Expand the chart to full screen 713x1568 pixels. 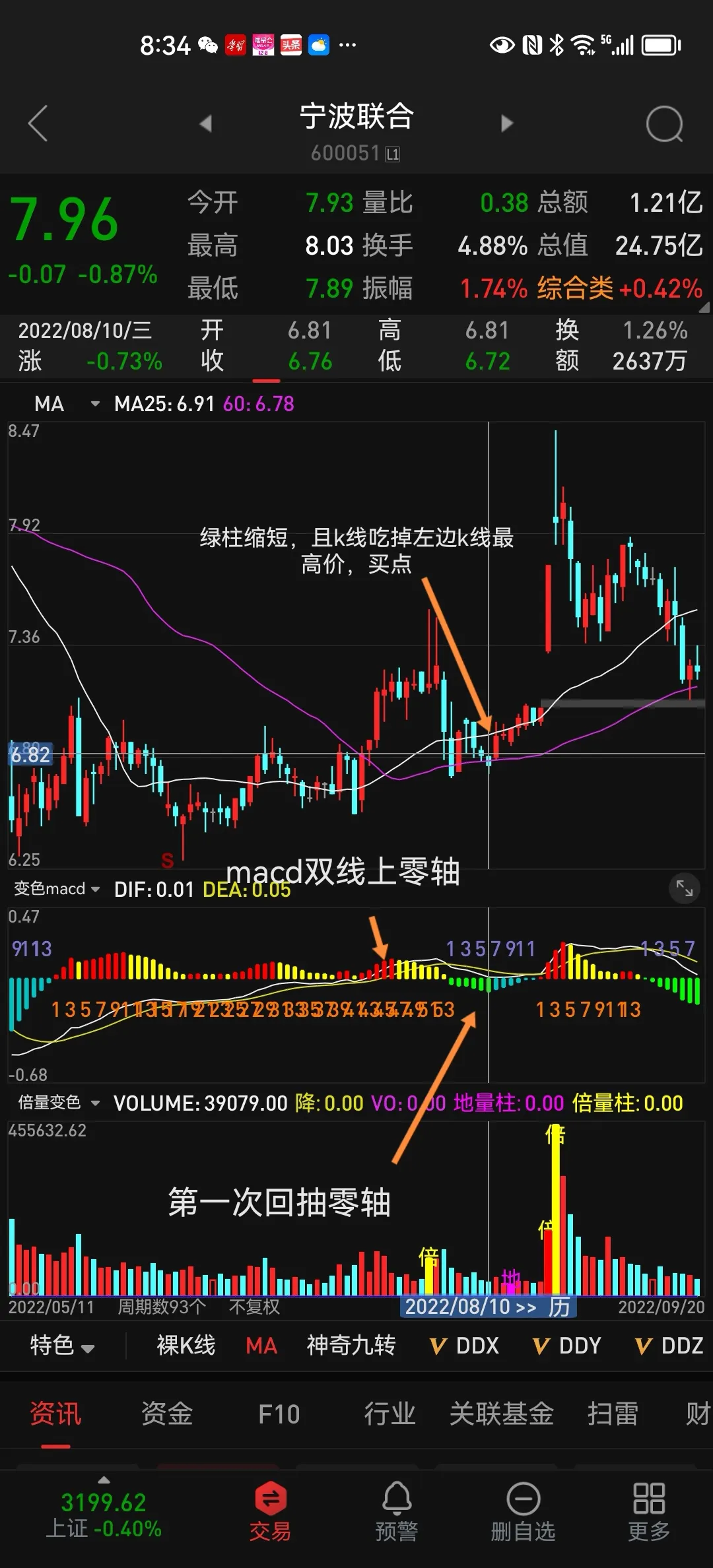click(x=684, y=889)
